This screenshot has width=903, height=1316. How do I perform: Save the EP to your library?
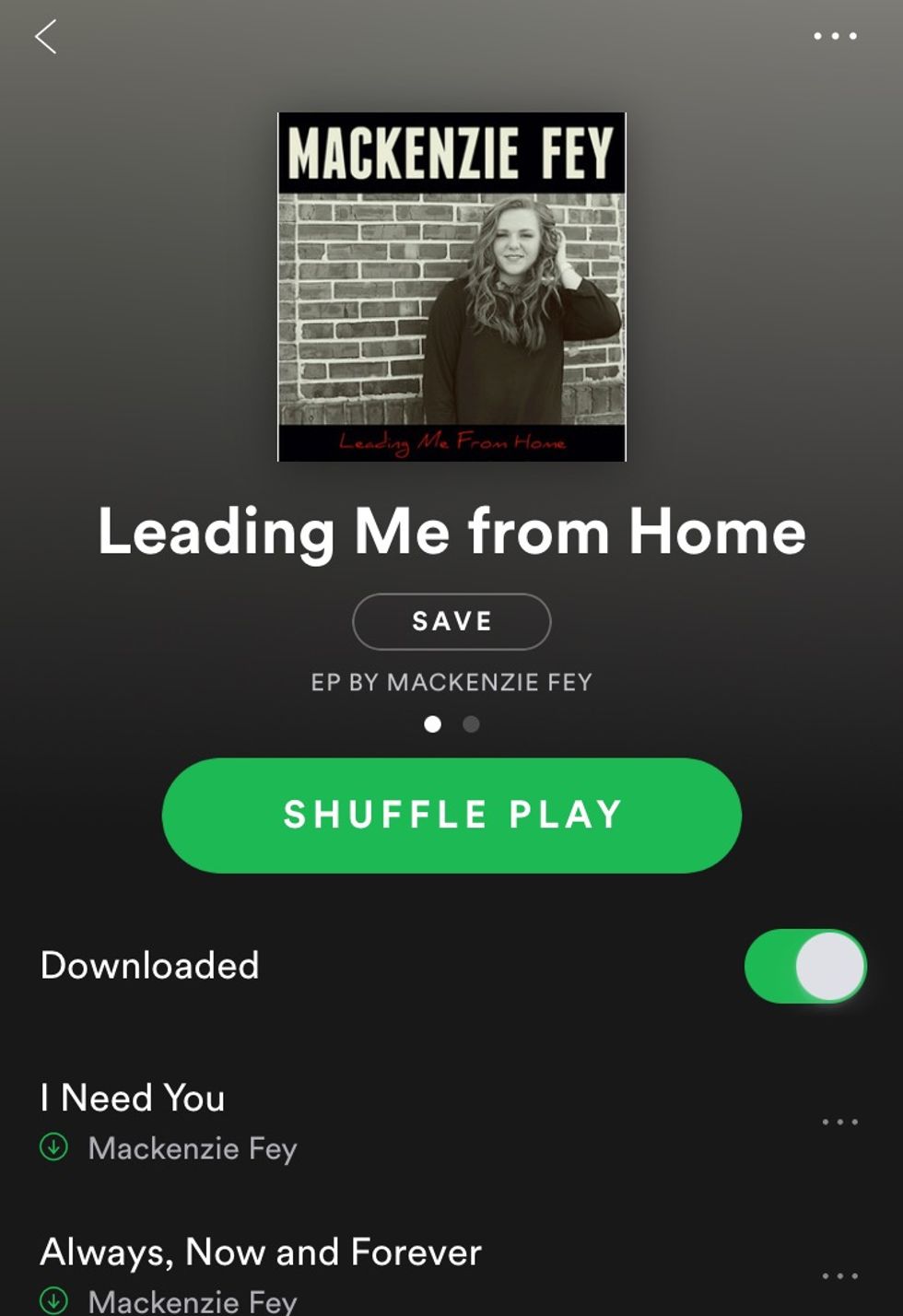pos(451,622)
